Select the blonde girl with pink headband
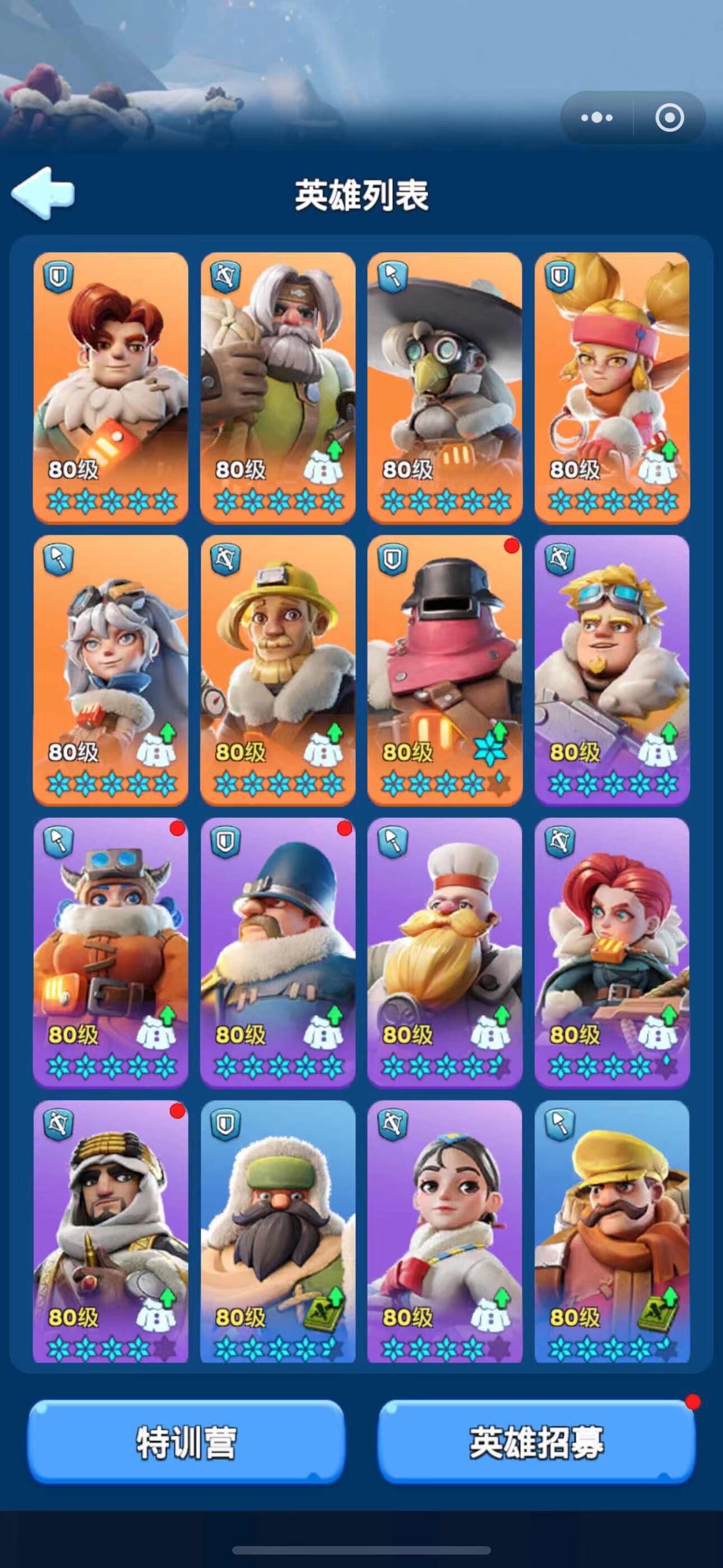The image size is (723, 1568). (x=611, y=387)
